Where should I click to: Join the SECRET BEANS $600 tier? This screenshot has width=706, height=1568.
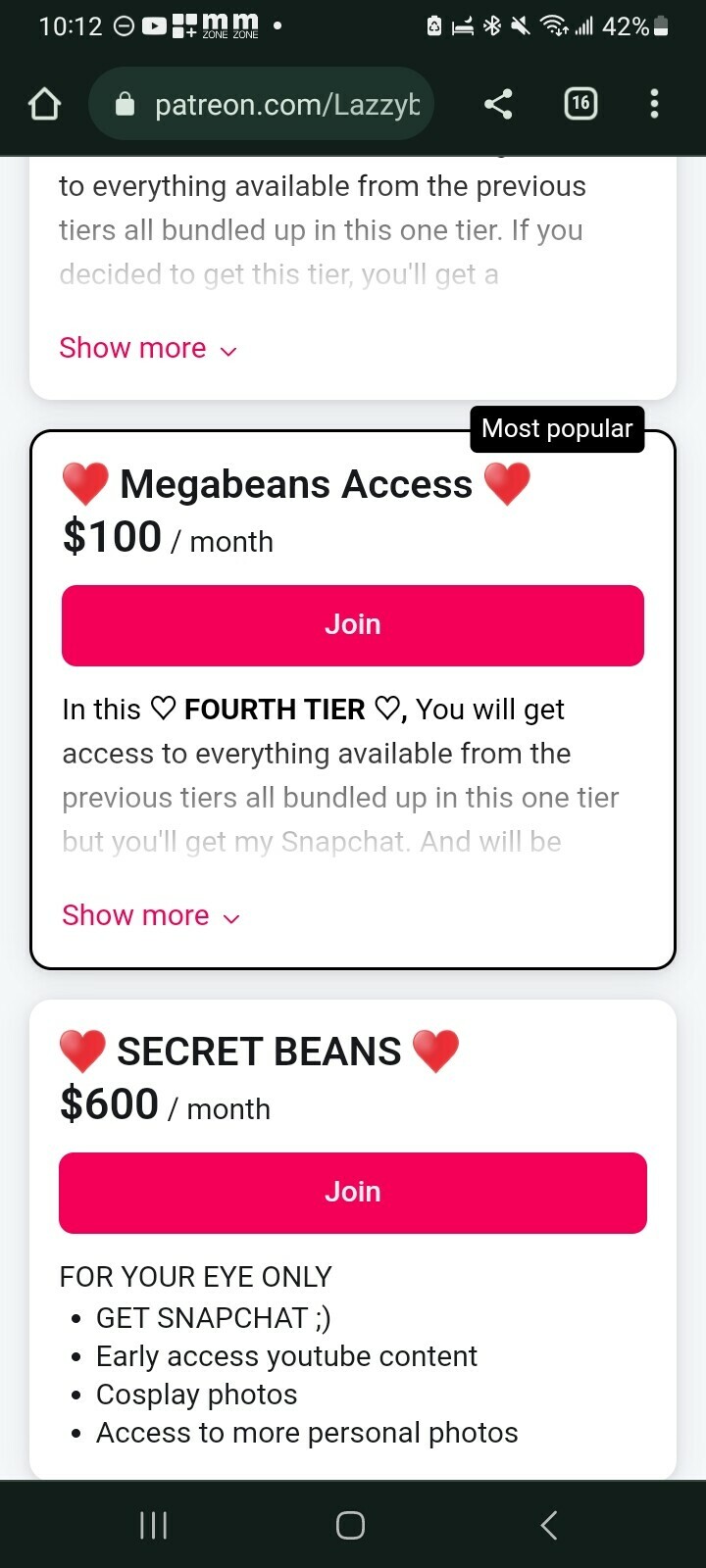353,1193
